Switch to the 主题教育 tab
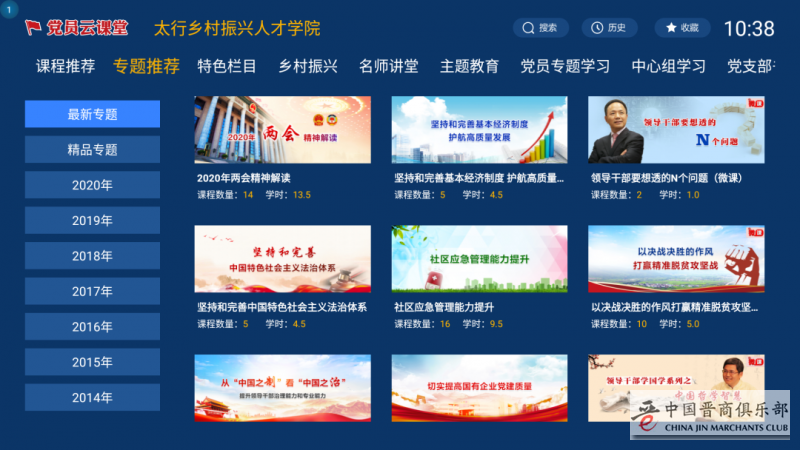This screenshot has width=800, height=450. 469,67
